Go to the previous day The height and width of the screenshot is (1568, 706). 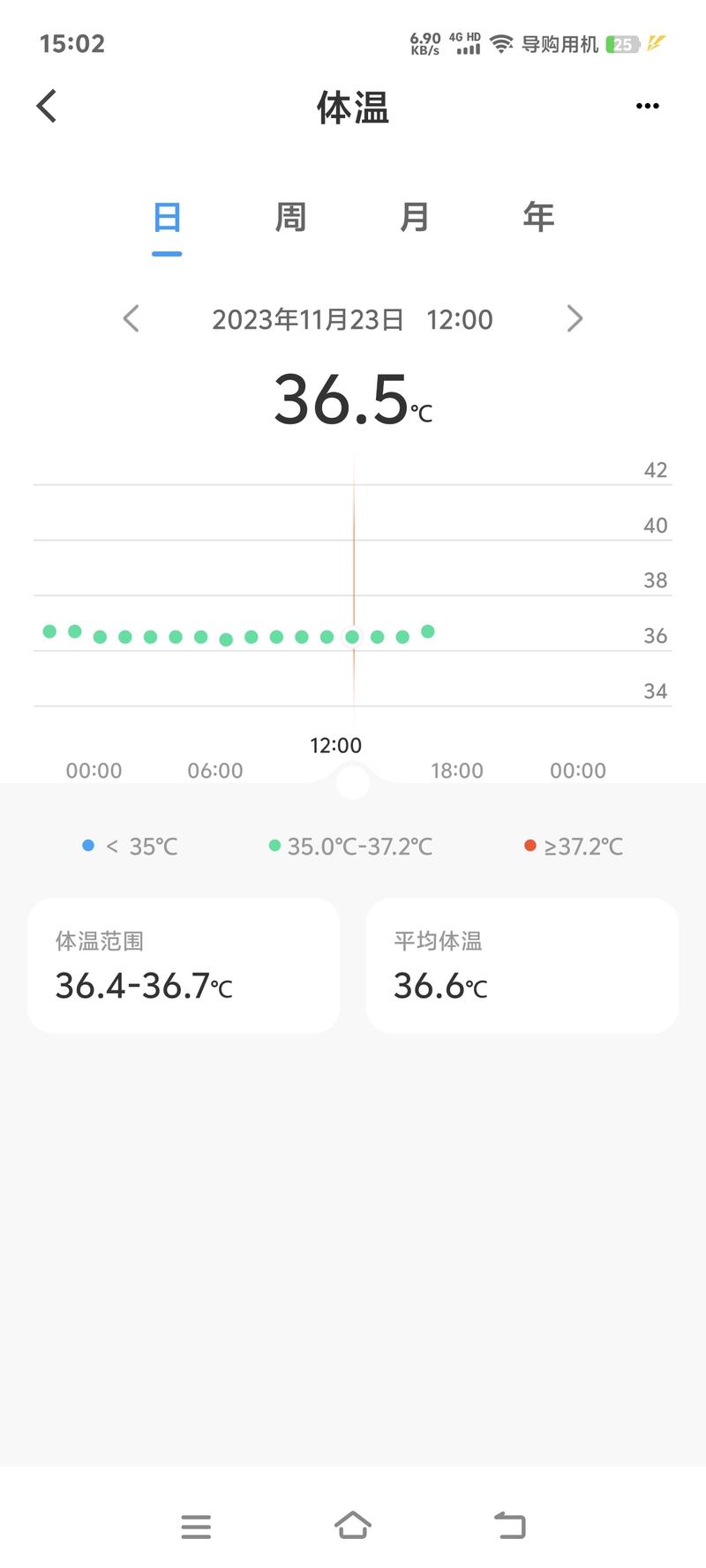pyautogui.click(x=131, y=318)
